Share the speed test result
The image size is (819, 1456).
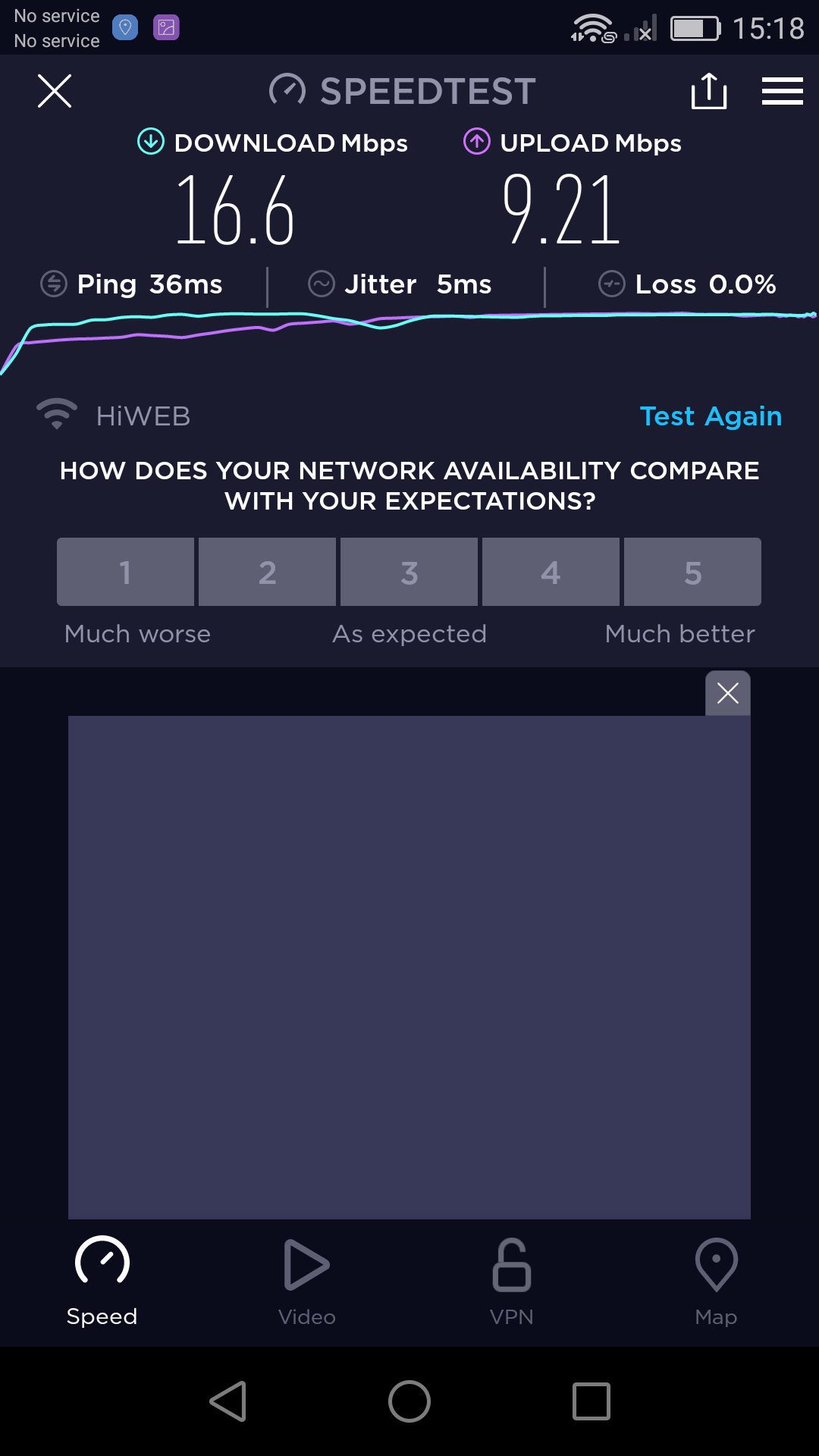tap(709, 91)
